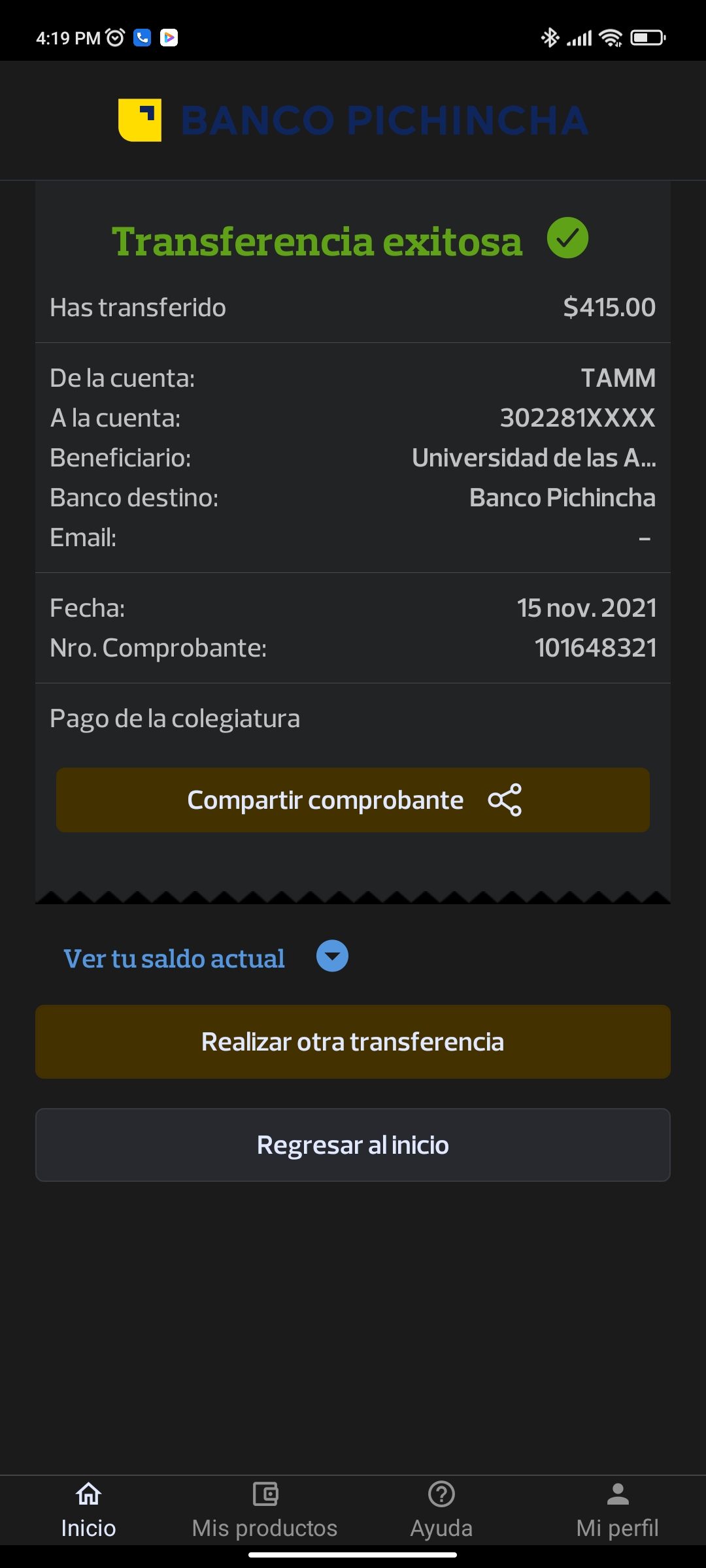Switch to Mis productos tab
The image size is (706, 1568).
pyautogui.click(x=265, y=1511)
